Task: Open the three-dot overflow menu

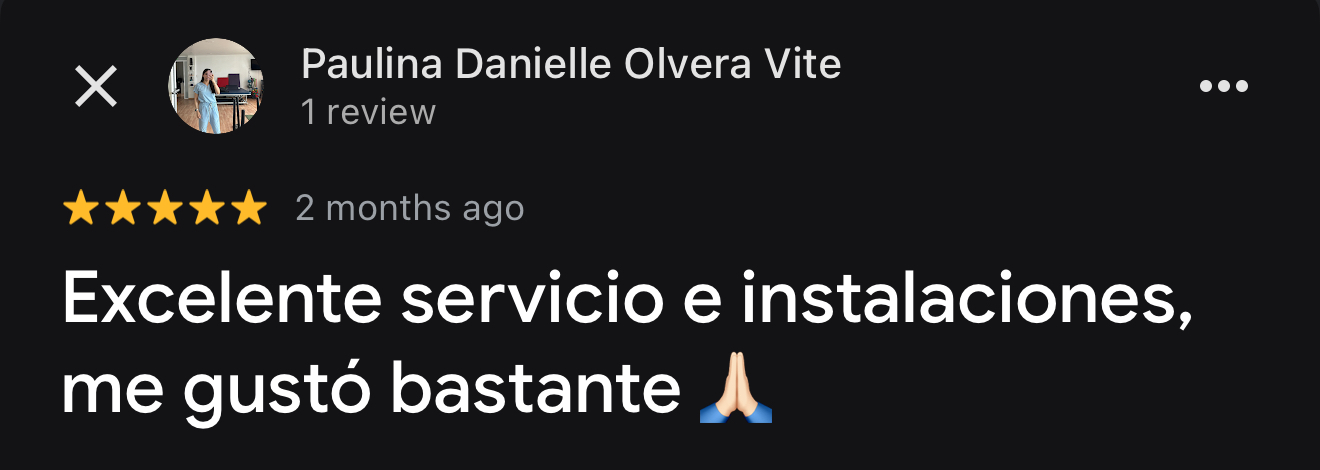Action: tap(1223, 87)
